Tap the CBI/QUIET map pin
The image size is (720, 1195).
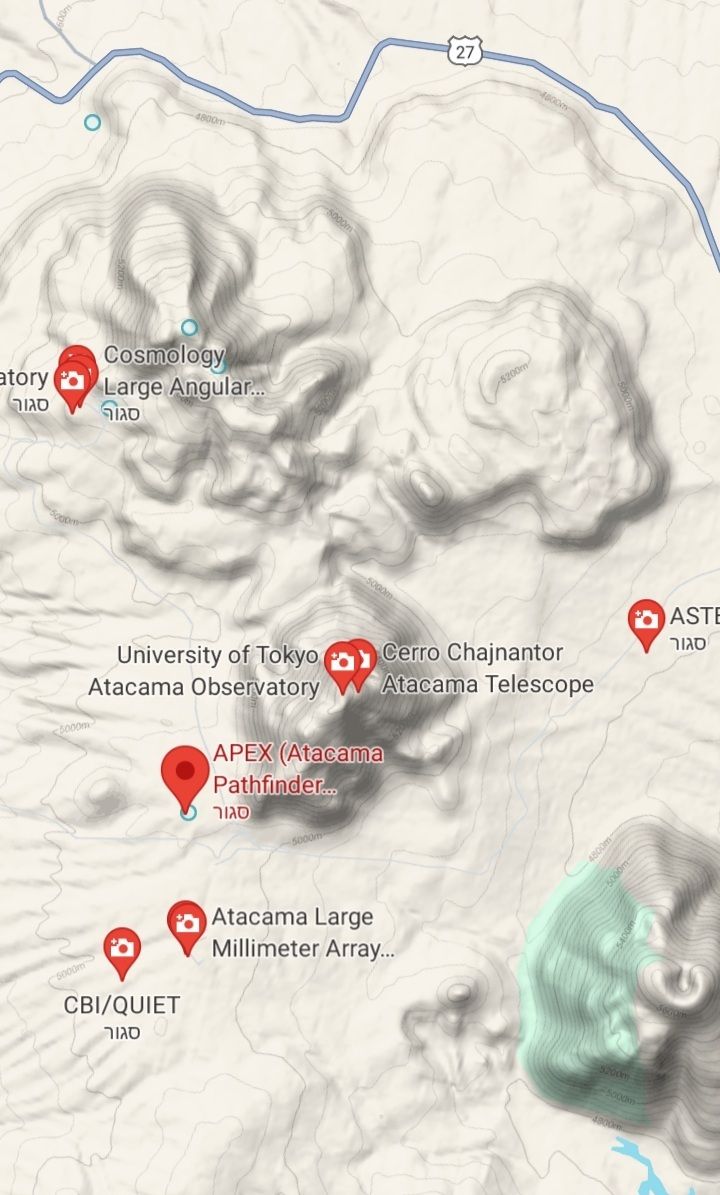(x=122, y=948)
